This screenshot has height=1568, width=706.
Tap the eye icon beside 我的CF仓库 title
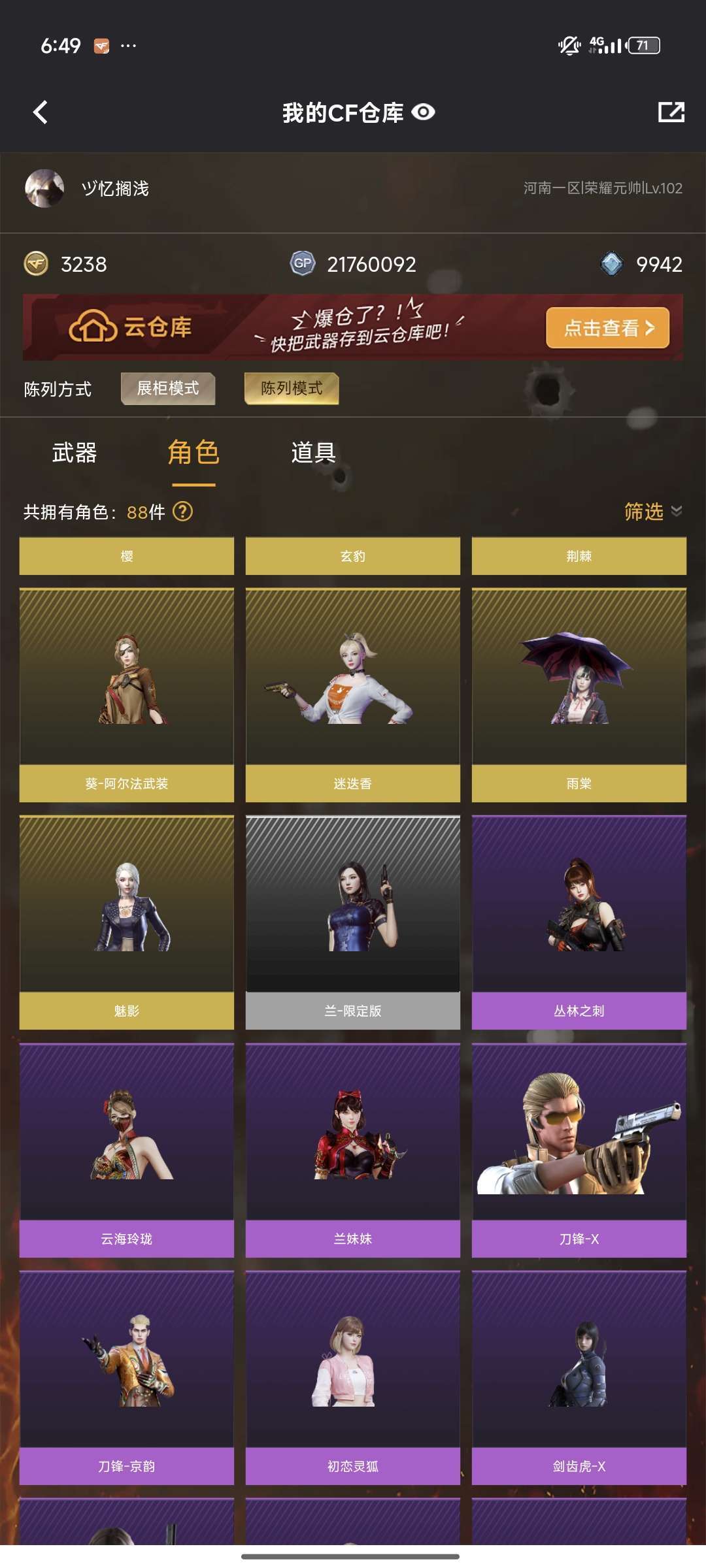424,112
